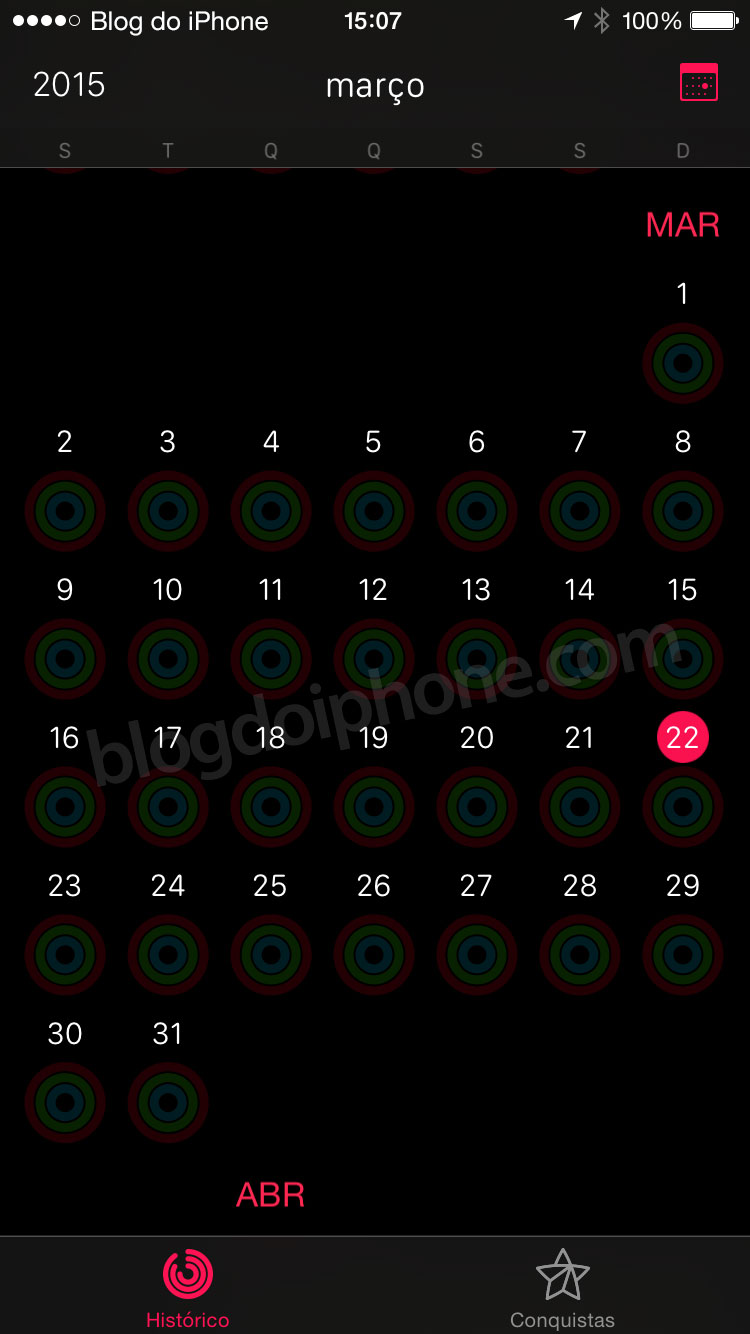Select the Histórico tab

click(x=188, y=1288)
